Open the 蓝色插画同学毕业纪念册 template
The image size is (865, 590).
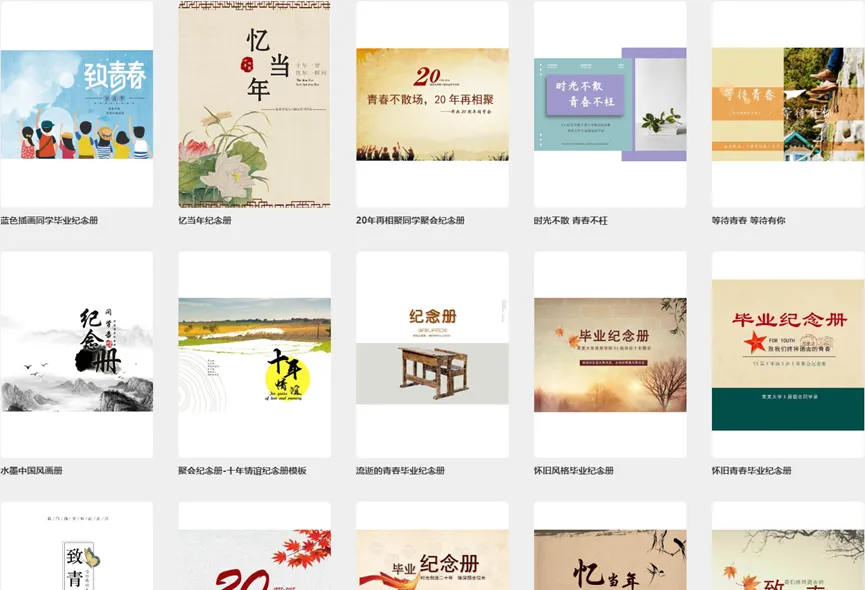(77, 105)
